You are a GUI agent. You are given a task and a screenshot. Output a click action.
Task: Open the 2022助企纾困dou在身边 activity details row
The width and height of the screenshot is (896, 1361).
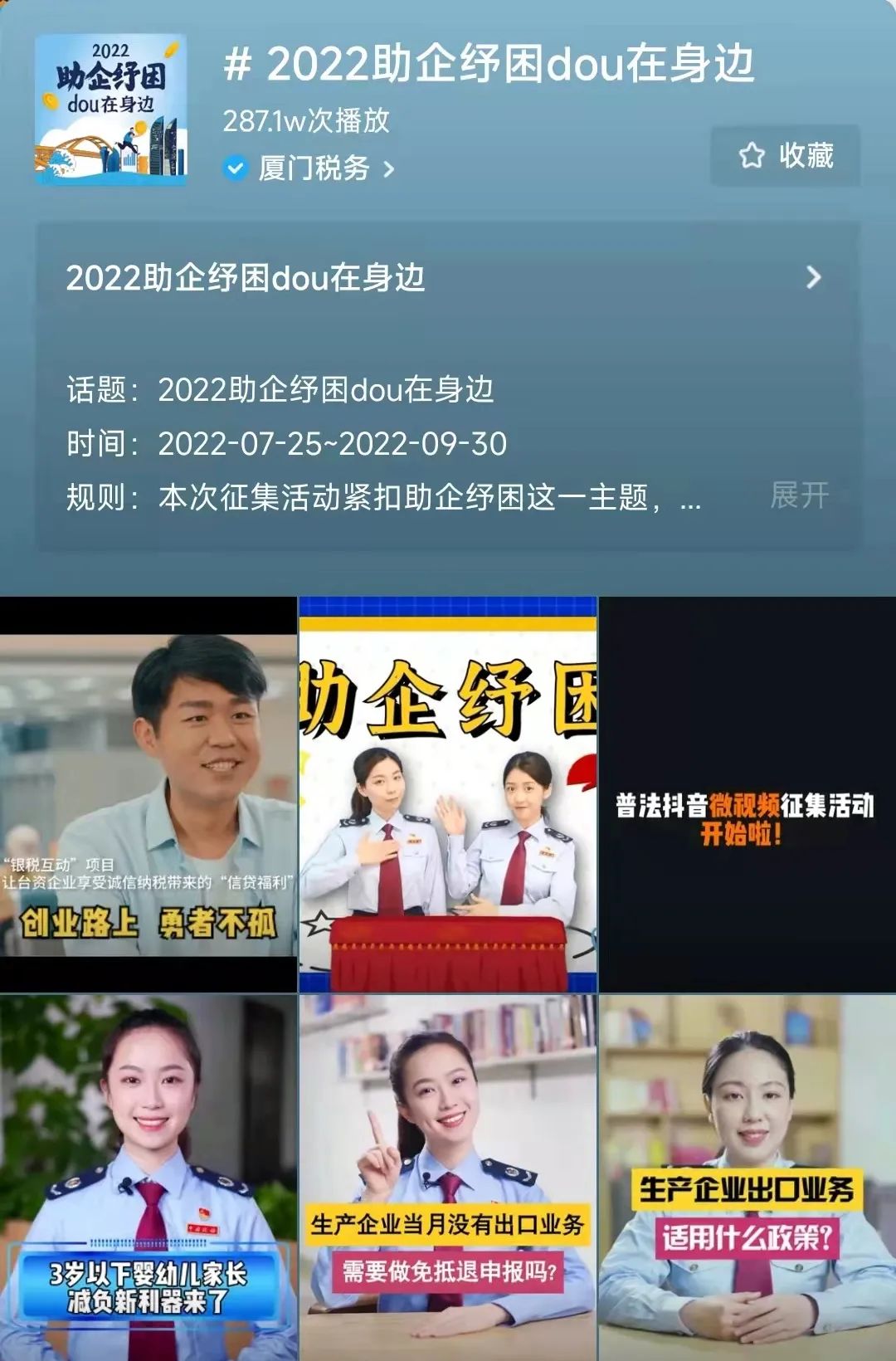(x=446, y=277)
